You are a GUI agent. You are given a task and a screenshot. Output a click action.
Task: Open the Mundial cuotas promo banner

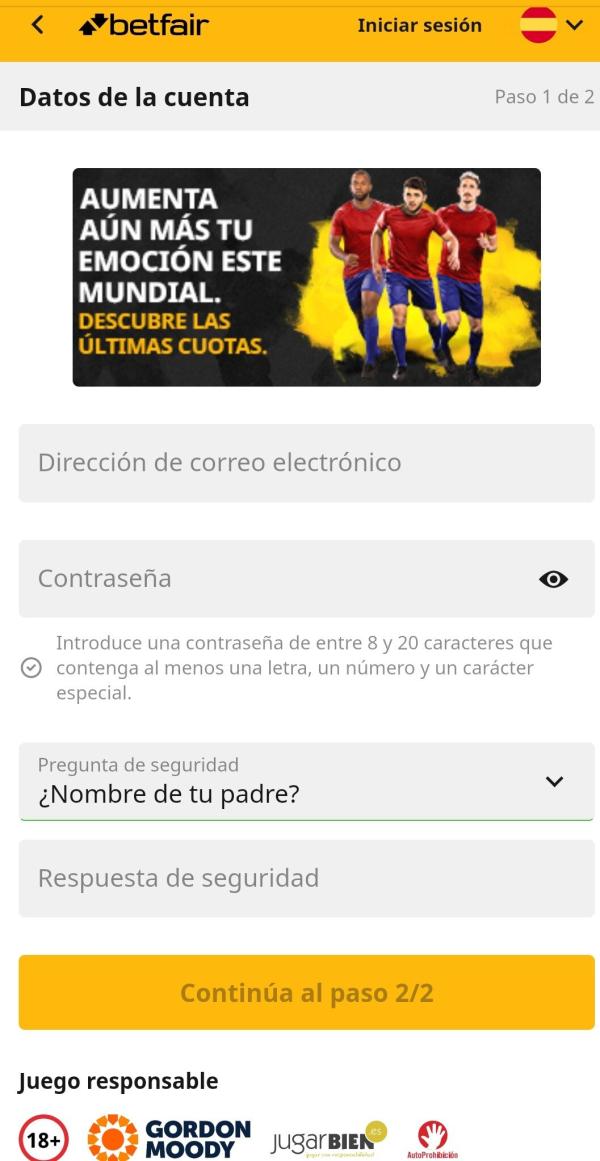[x=306, y=277]
